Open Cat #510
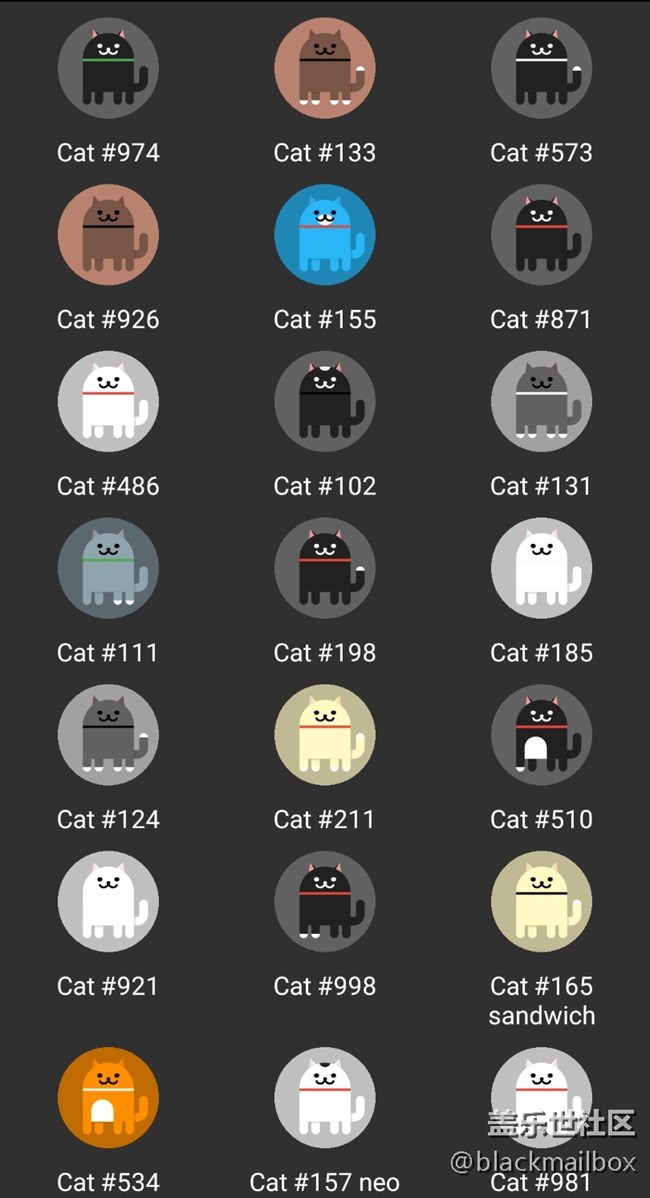This screenshot has height=1198, width=650. pyautogui.click(x=541, y=735)
